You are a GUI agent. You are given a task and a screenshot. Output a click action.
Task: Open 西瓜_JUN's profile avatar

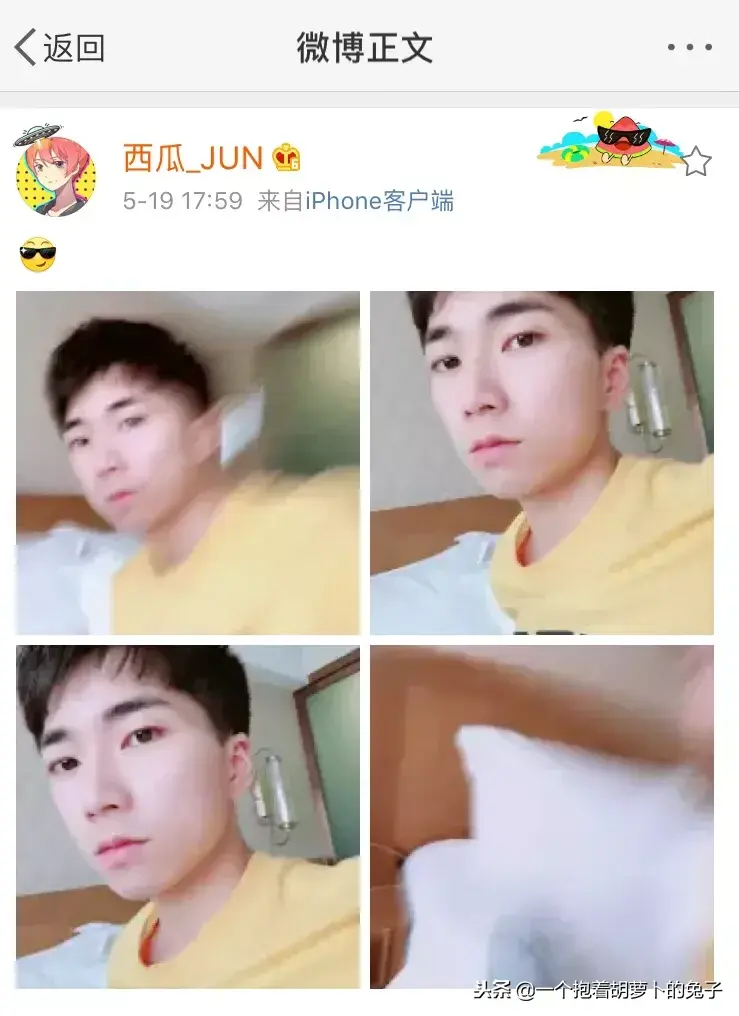tap(56, 175)
